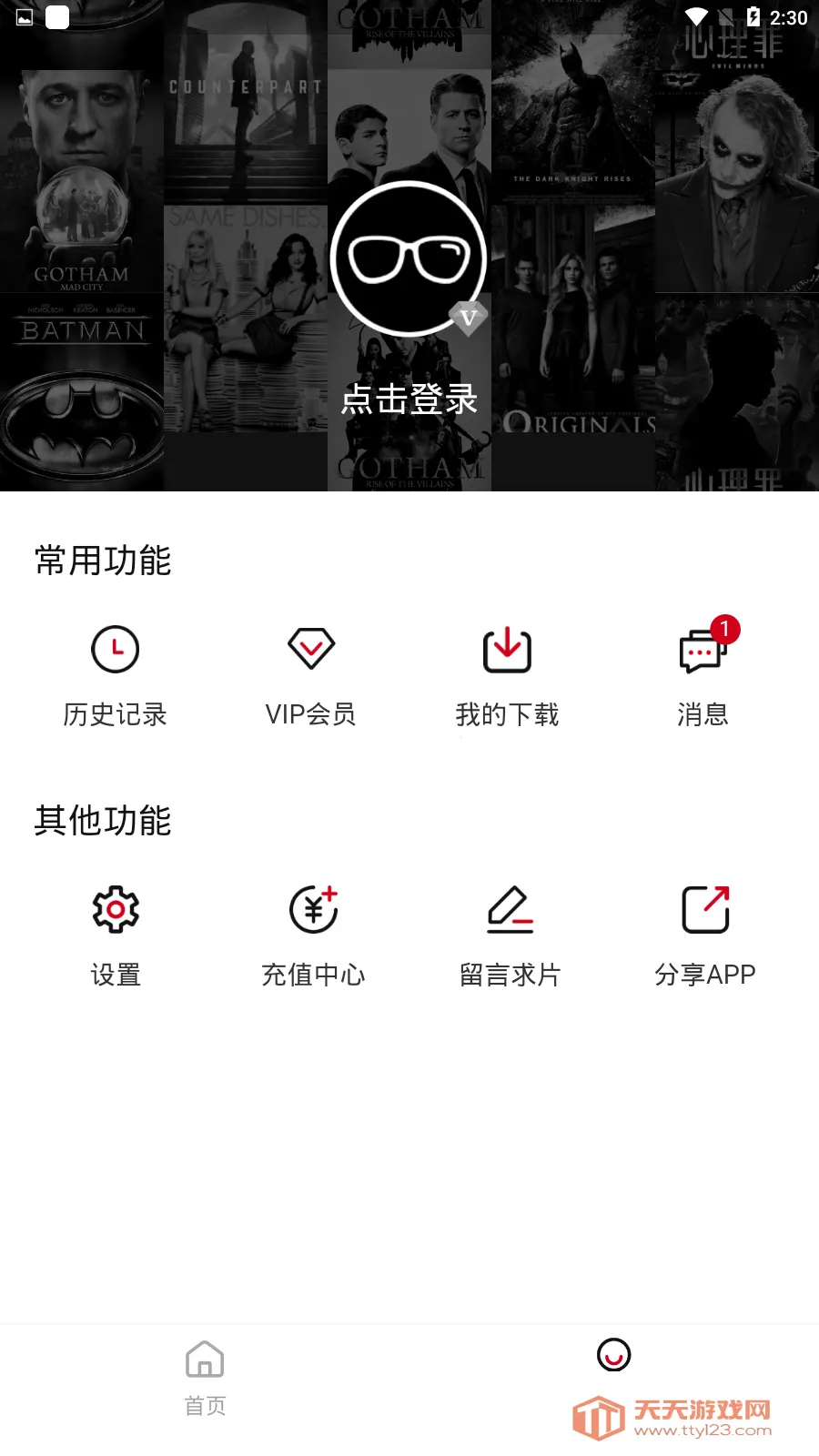The width and height of the screenshot is (819, 1456).
Task: Tap the 分享APP share icon
Action: click(x=705, y=907)
